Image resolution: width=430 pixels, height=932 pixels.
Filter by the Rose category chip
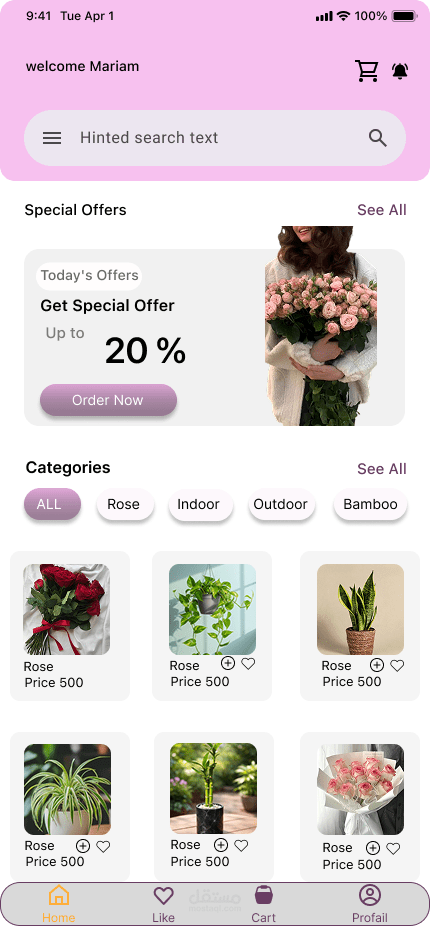[125, 504]
